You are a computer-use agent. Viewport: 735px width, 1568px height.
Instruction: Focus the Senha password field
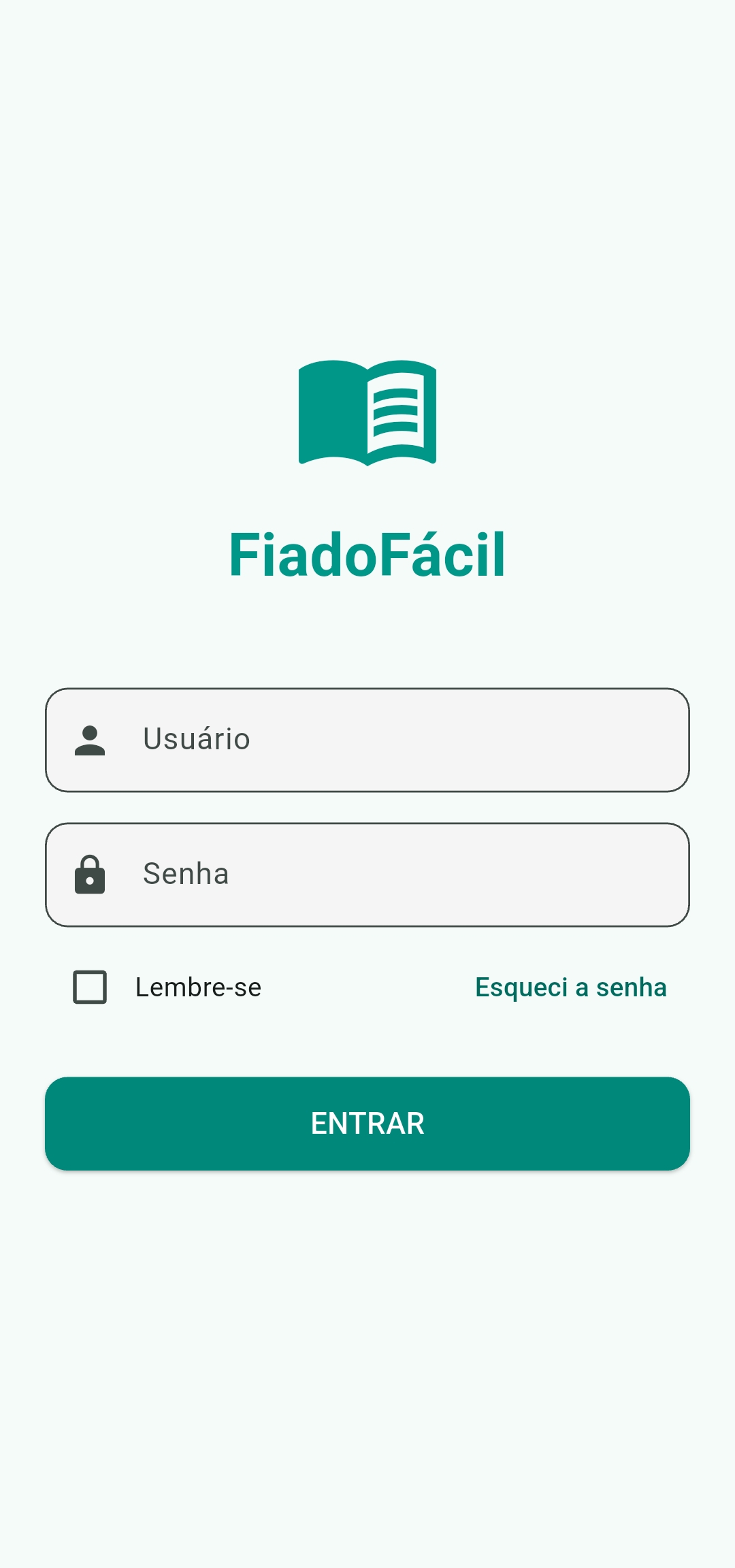click(367, 875)
